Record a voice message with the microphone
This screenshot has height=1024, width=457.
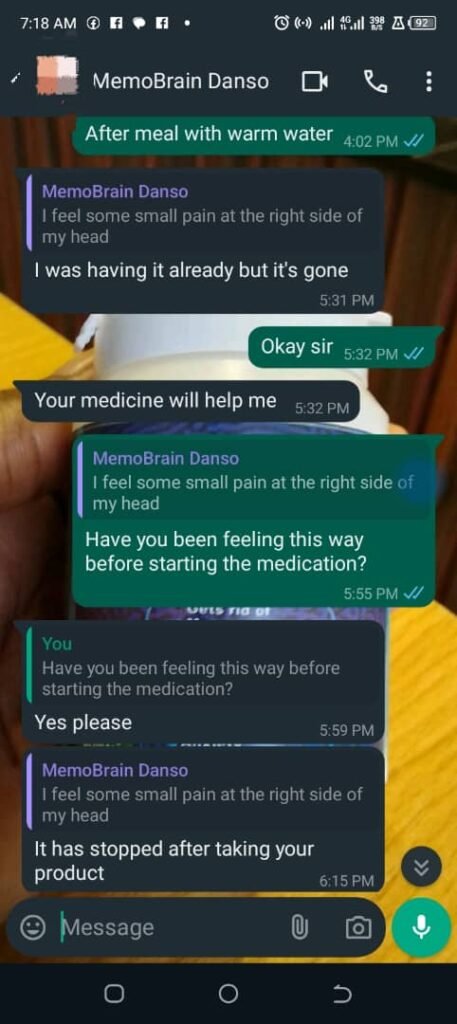click(421, 927)
